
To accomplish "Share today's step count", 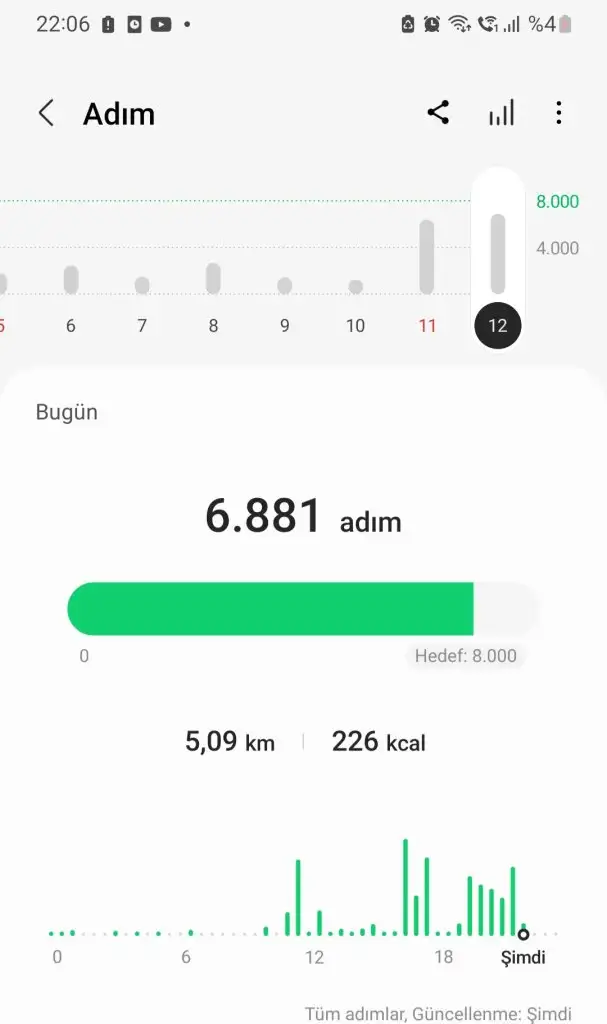I will pyautogui.click(x=438, y=113).
